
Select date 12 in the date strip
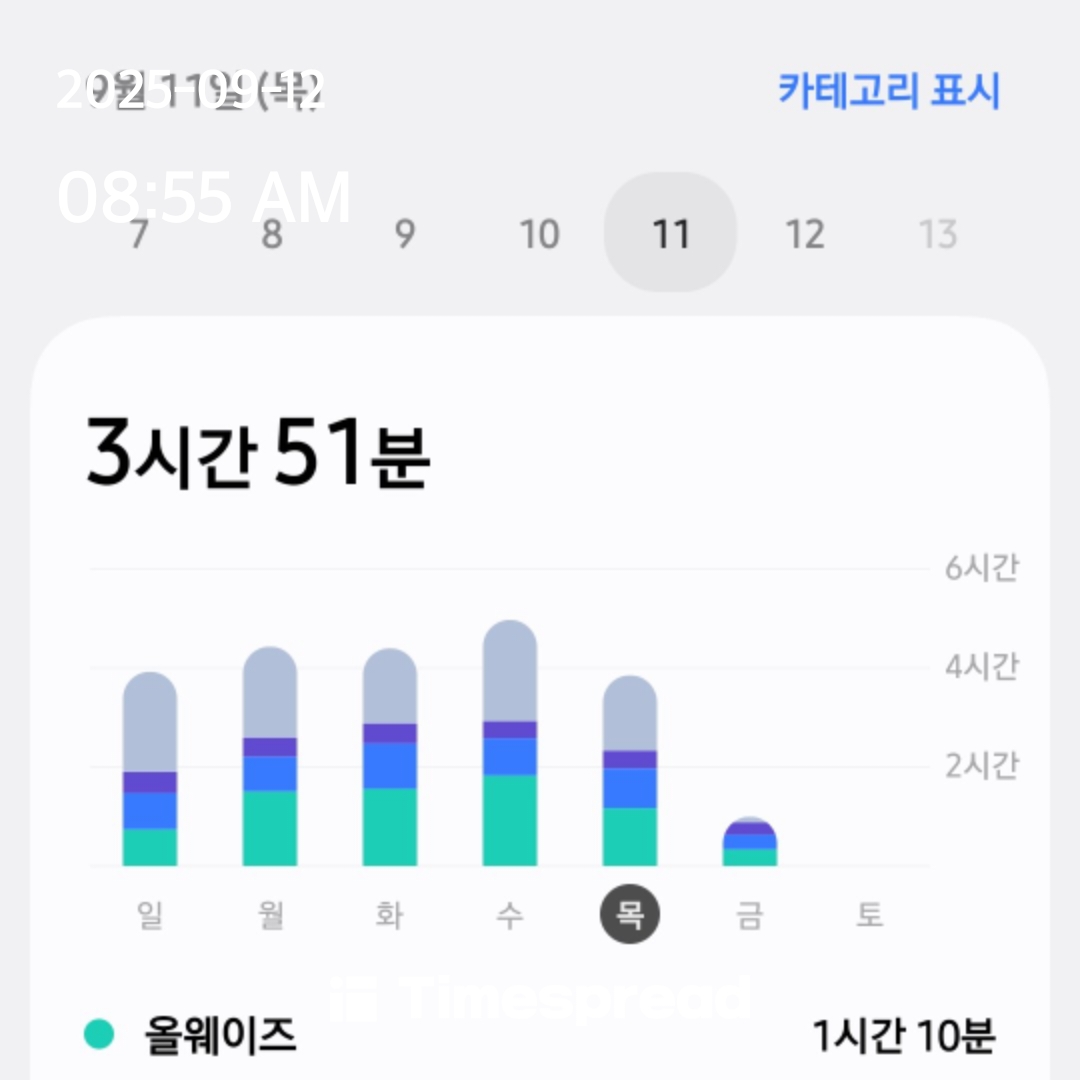click(804, 234)
